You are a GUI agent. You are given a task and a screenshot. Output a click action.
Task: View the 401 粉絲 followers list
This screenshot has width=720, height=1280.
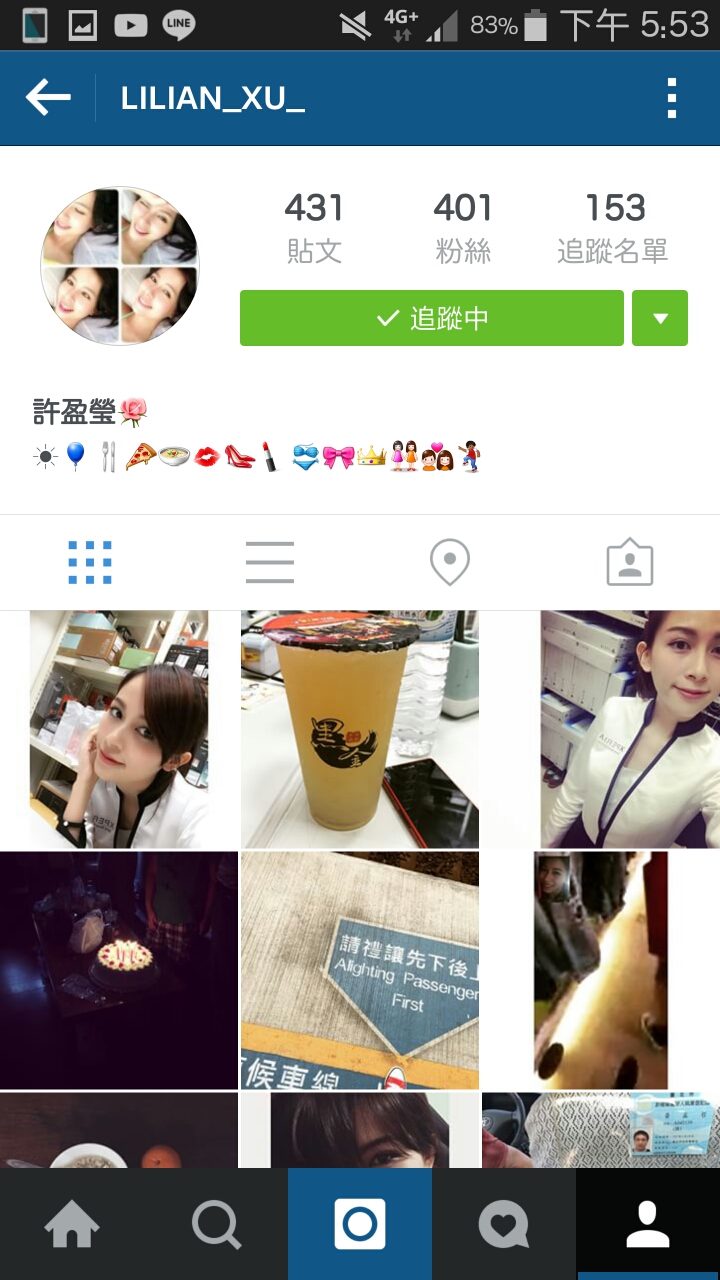point(462,226)
